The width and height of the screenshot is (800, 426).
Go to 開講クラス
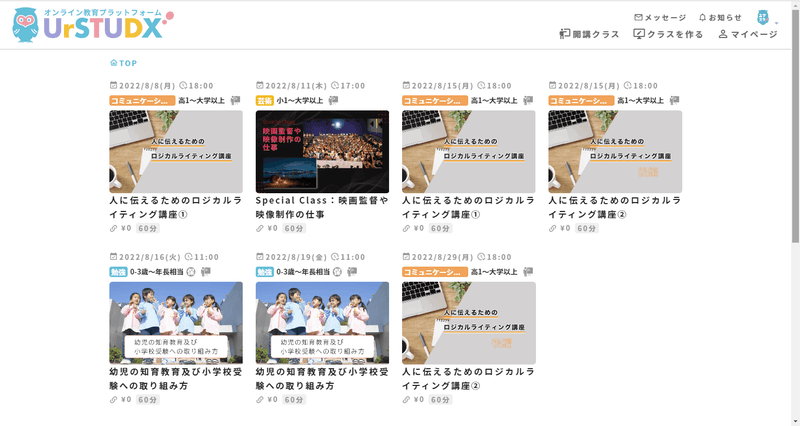click(x=590, y=34)
